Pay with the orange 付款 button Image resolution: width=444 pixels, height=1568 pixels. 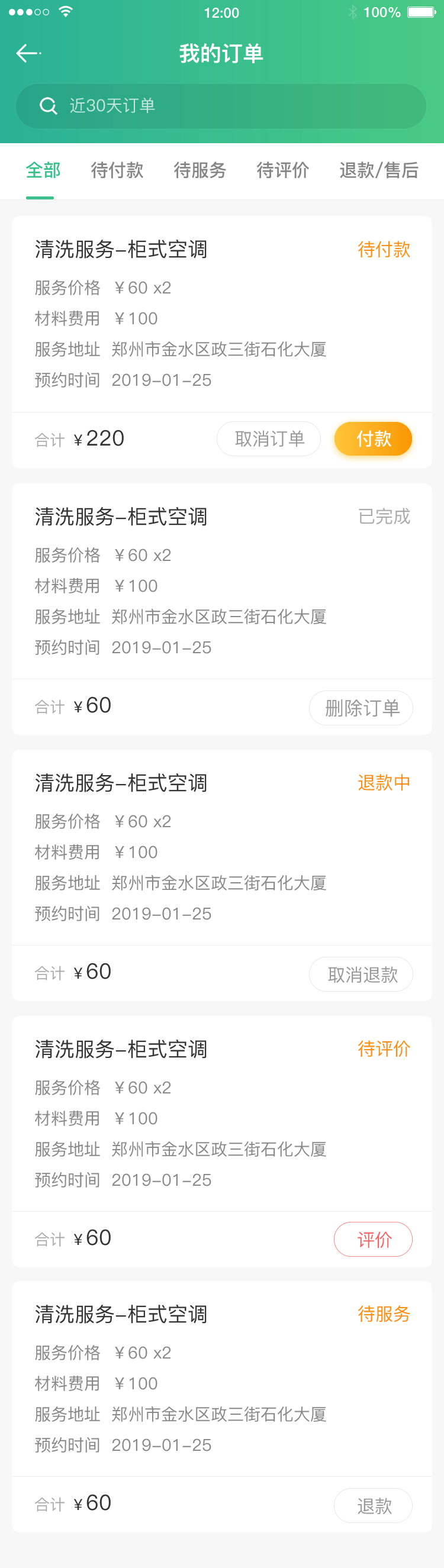(x=373, y=439)
